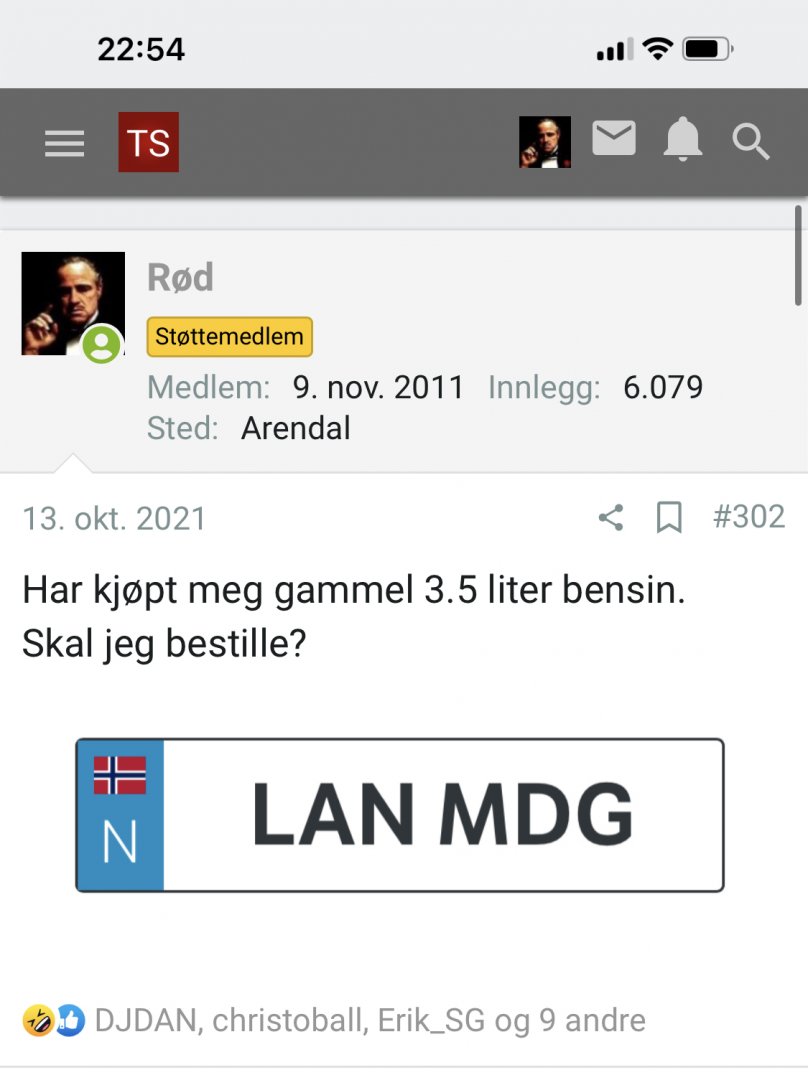View the LAN MDG license plate image

(x=399, y=815)
